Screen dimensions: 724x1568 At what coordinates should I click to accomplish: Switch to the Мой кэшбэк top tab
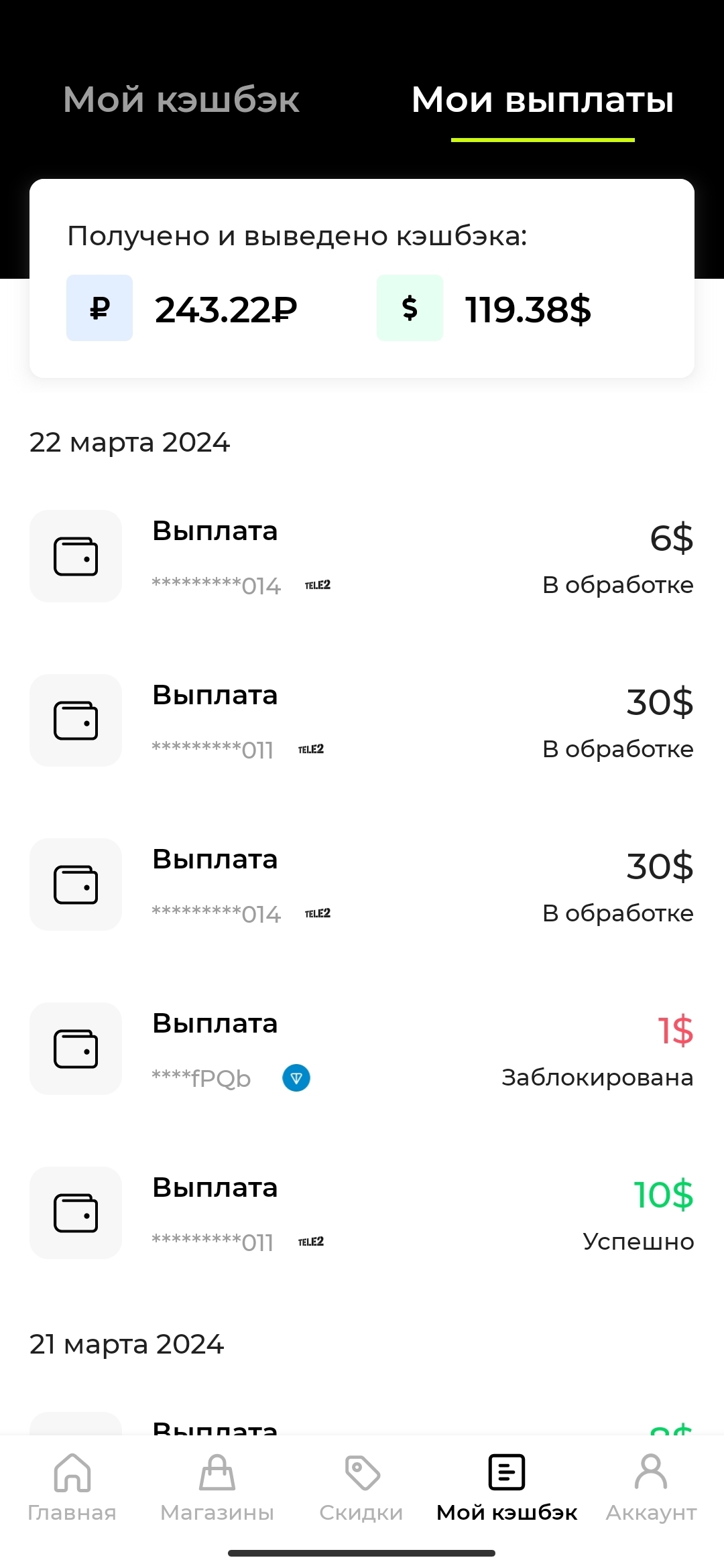pos(181,101)
